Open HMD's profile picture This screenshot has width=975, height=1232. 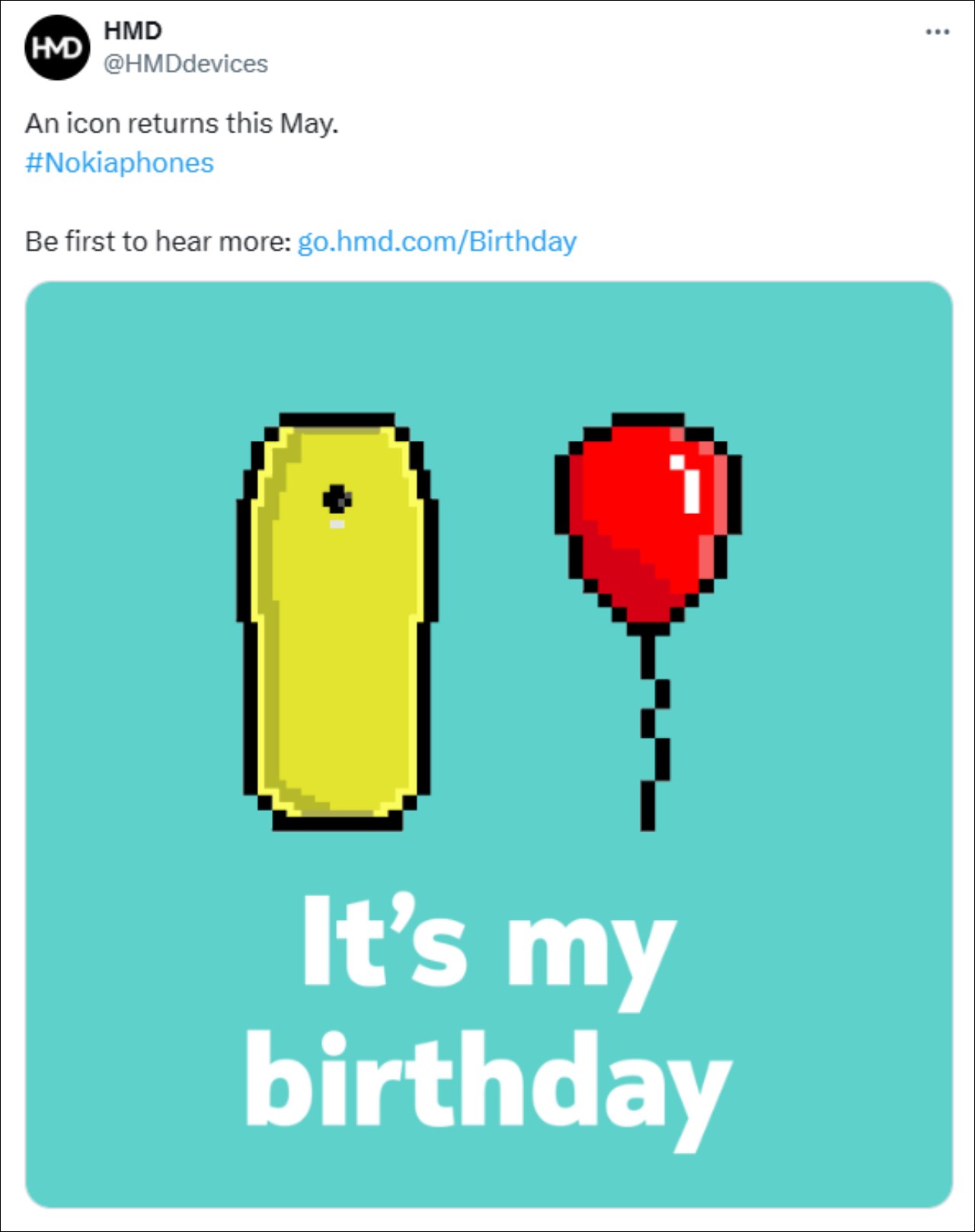57,48
